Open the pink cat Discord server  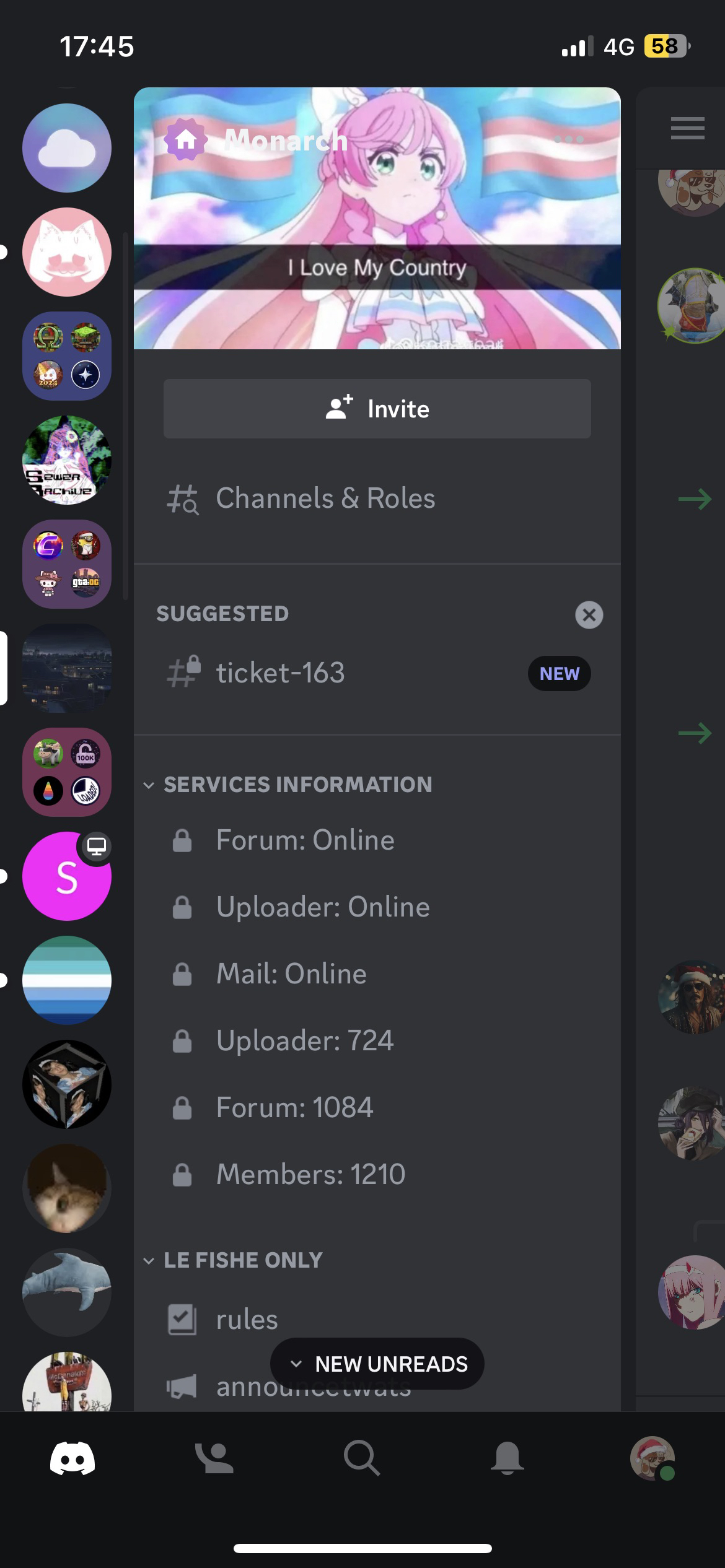67,252
